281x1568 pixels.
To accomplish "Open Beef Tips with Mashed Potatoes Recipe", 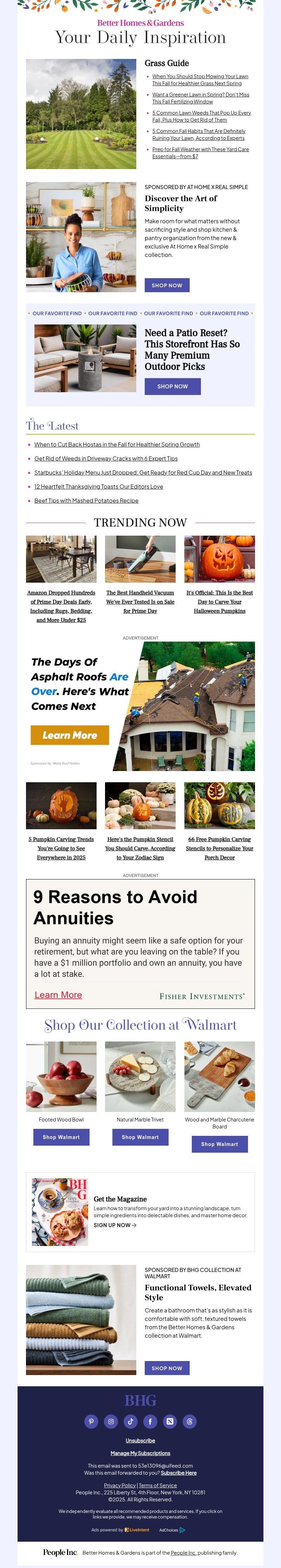I will [x=86, y=500].
